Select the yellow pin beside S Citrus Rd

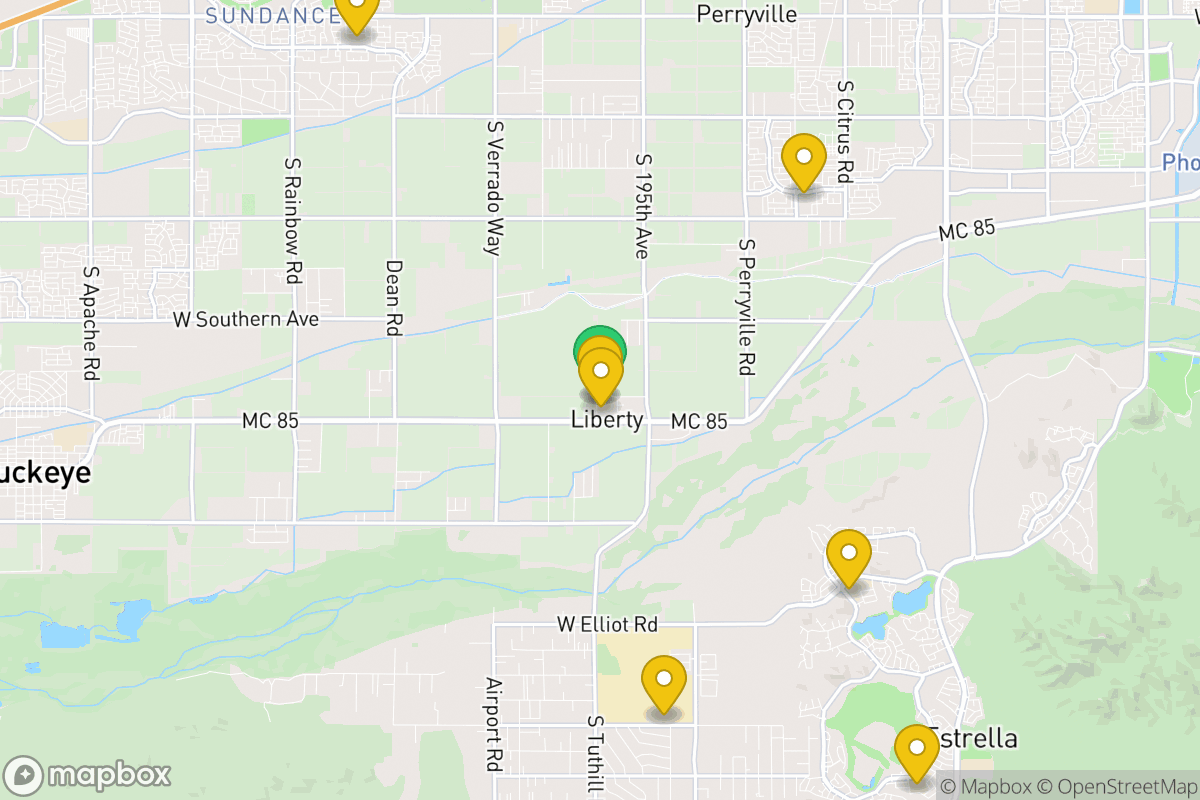pos(802,160)
